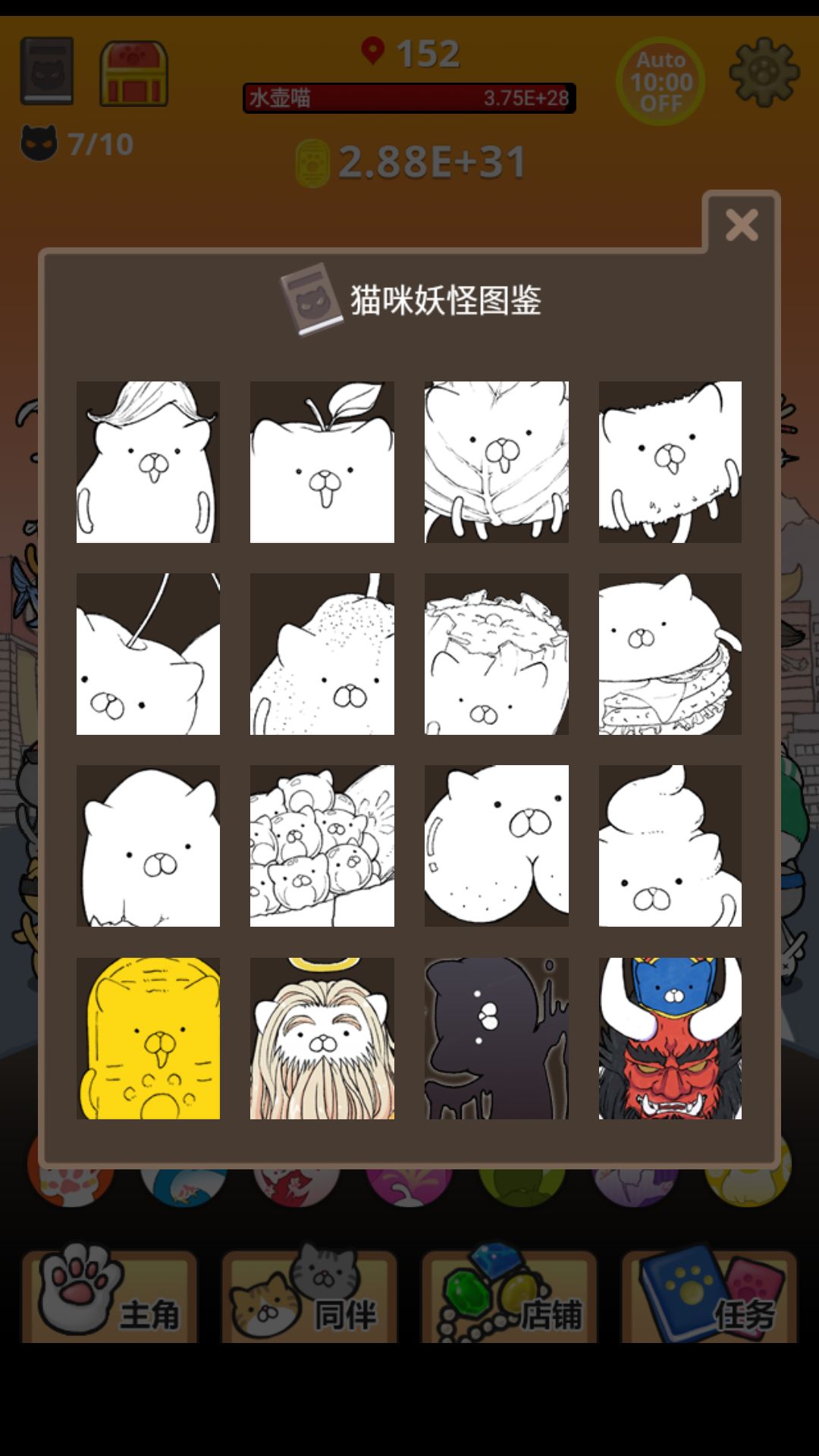Click the 水壶喵 red health bar
The height and width of the screenshot is (1456, 819).
point(408,96)
